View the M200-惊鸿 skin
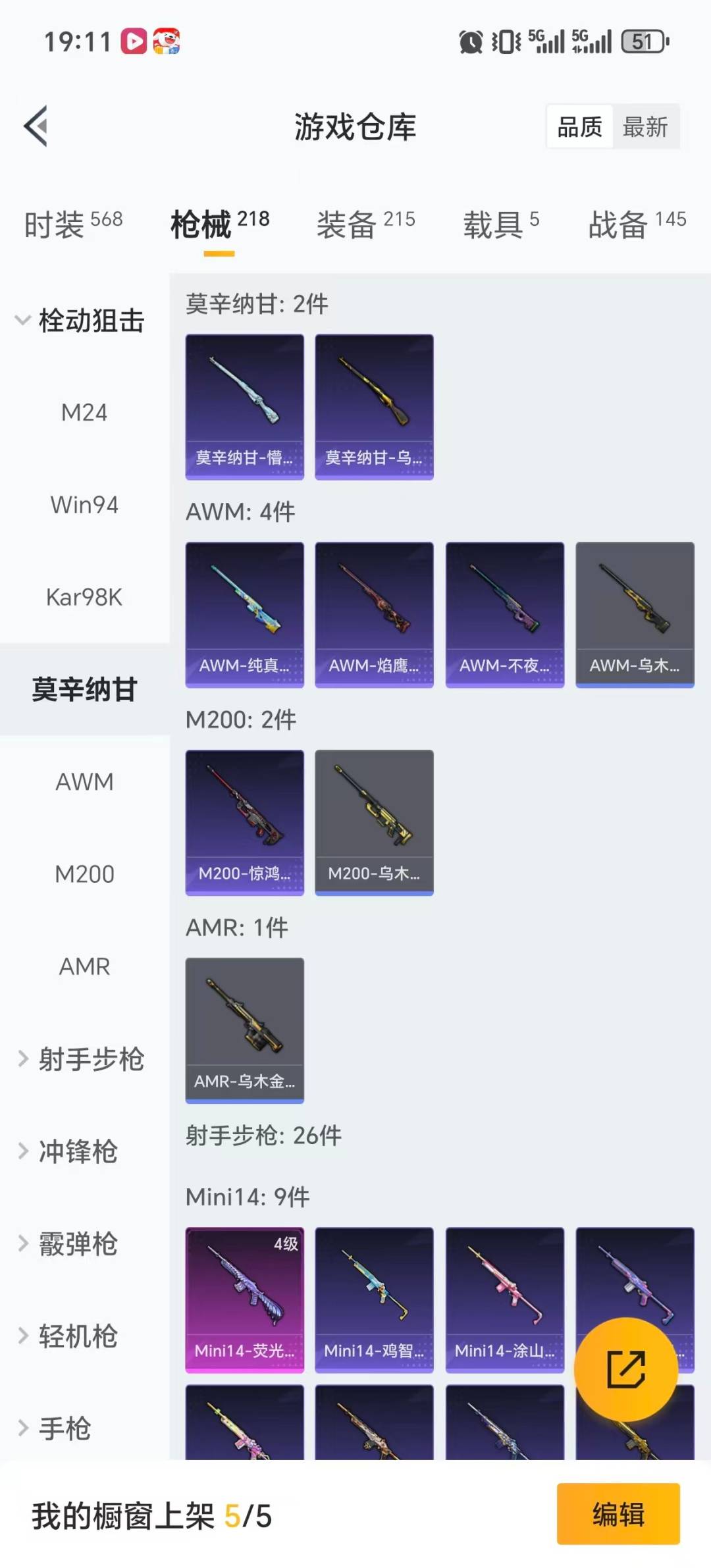Screen dimensions: 711x1568 click(245, 822)
